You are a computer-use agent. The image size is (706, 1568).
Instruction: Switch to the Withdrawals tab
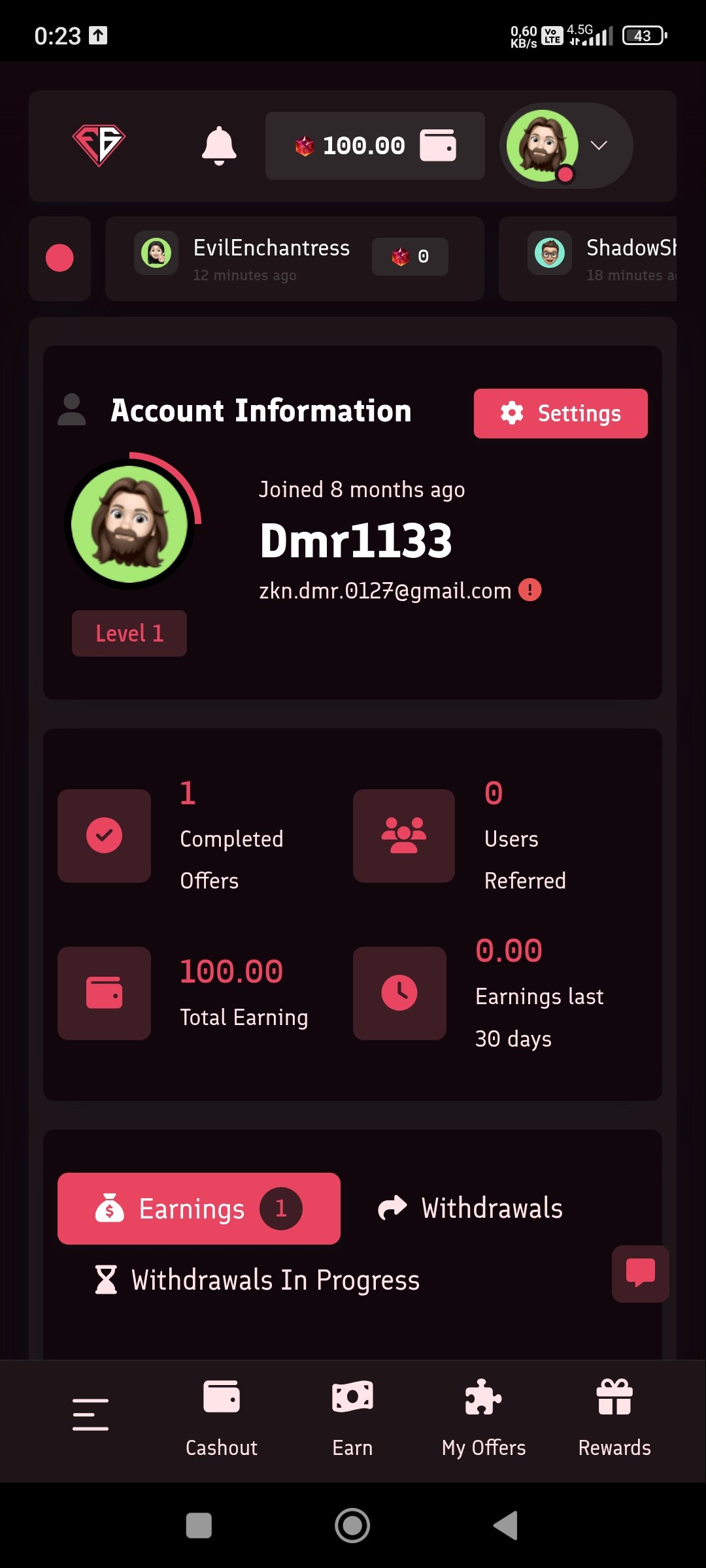coord(471,1208)
